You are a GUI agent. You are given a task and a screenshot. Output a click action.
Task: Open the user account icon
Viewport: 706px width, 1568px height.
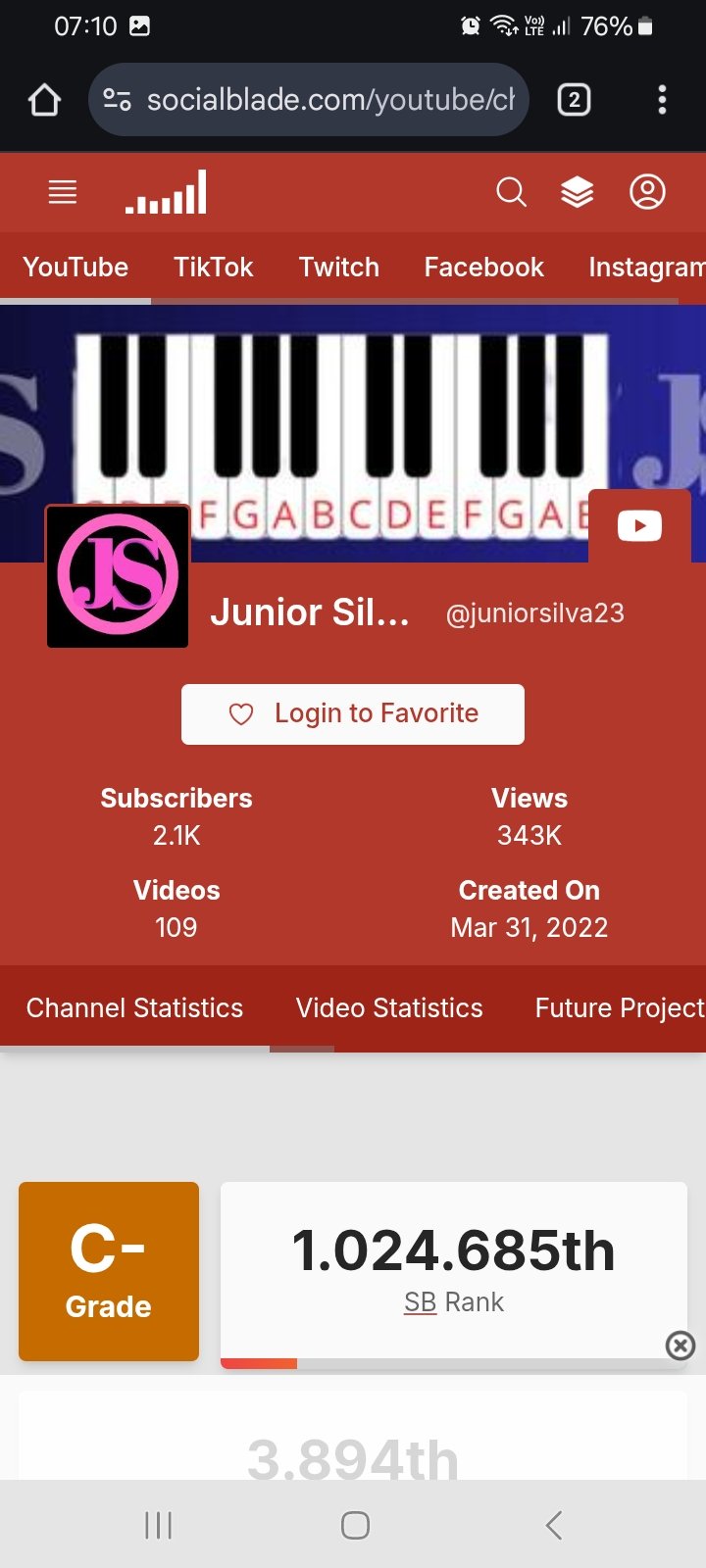pyautogui.click(x=647, y=192)
